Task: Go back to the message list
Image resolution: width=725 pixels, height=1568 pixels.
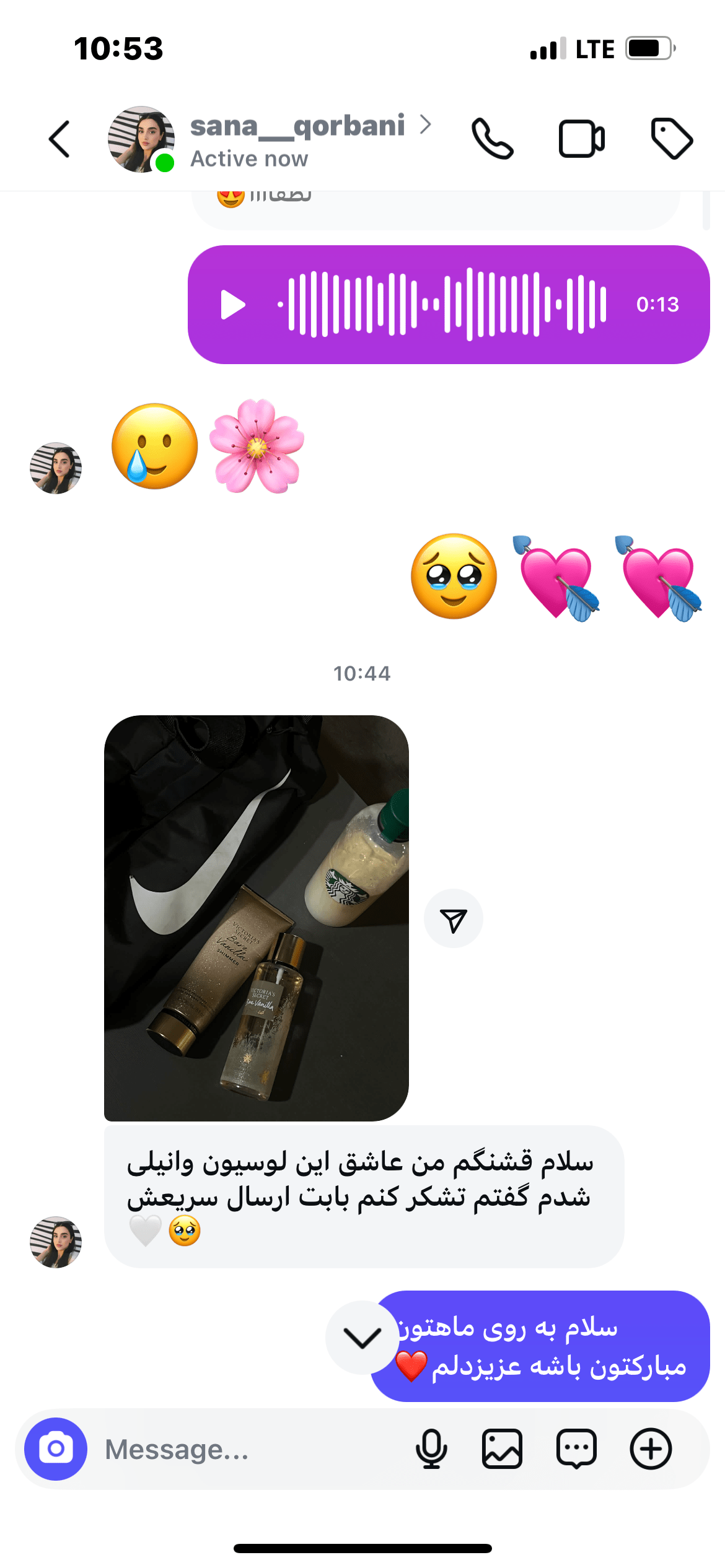Action: coord(59,139)
